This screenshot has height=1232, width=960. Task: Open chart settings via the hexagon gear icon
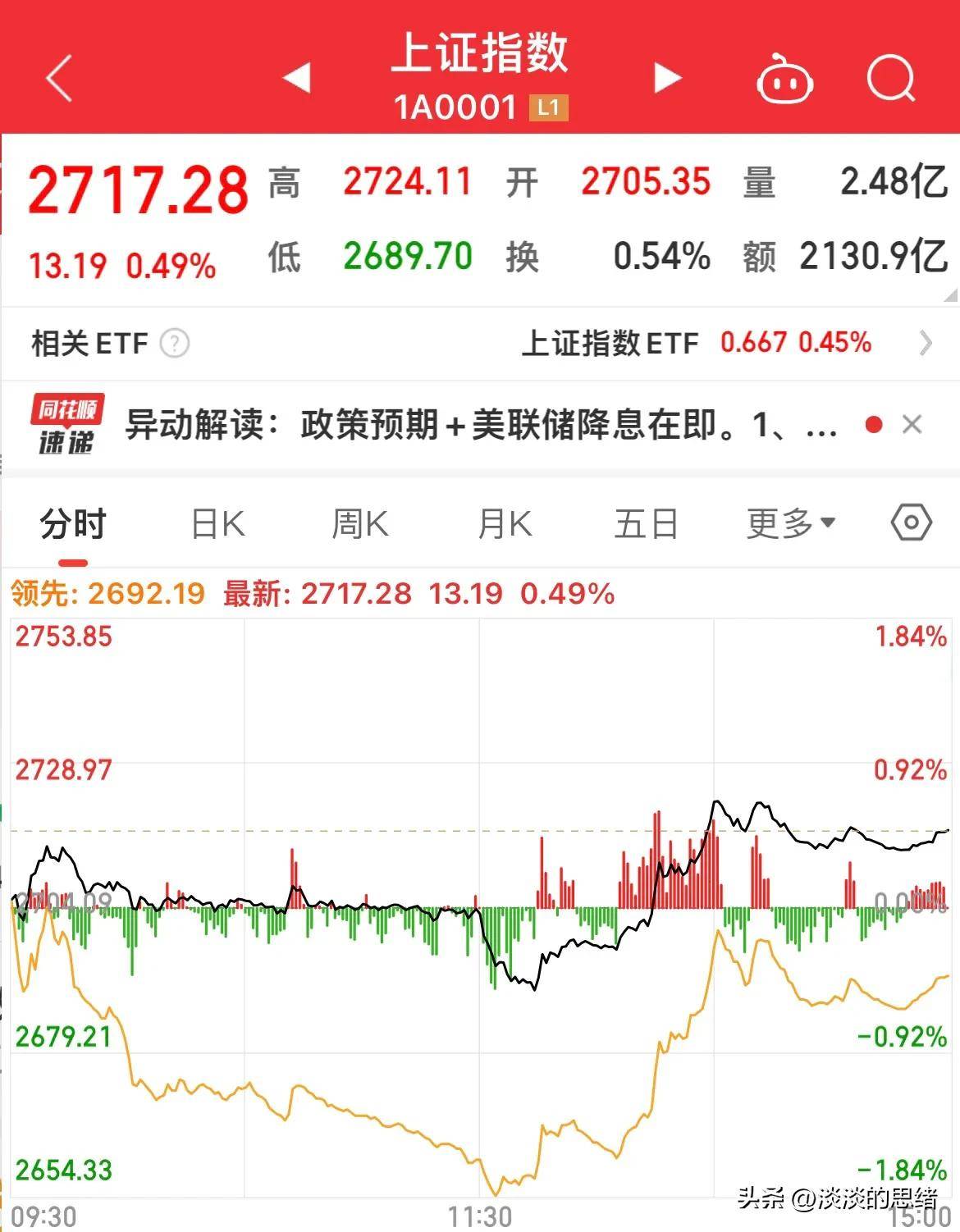[x=911, y=522]
